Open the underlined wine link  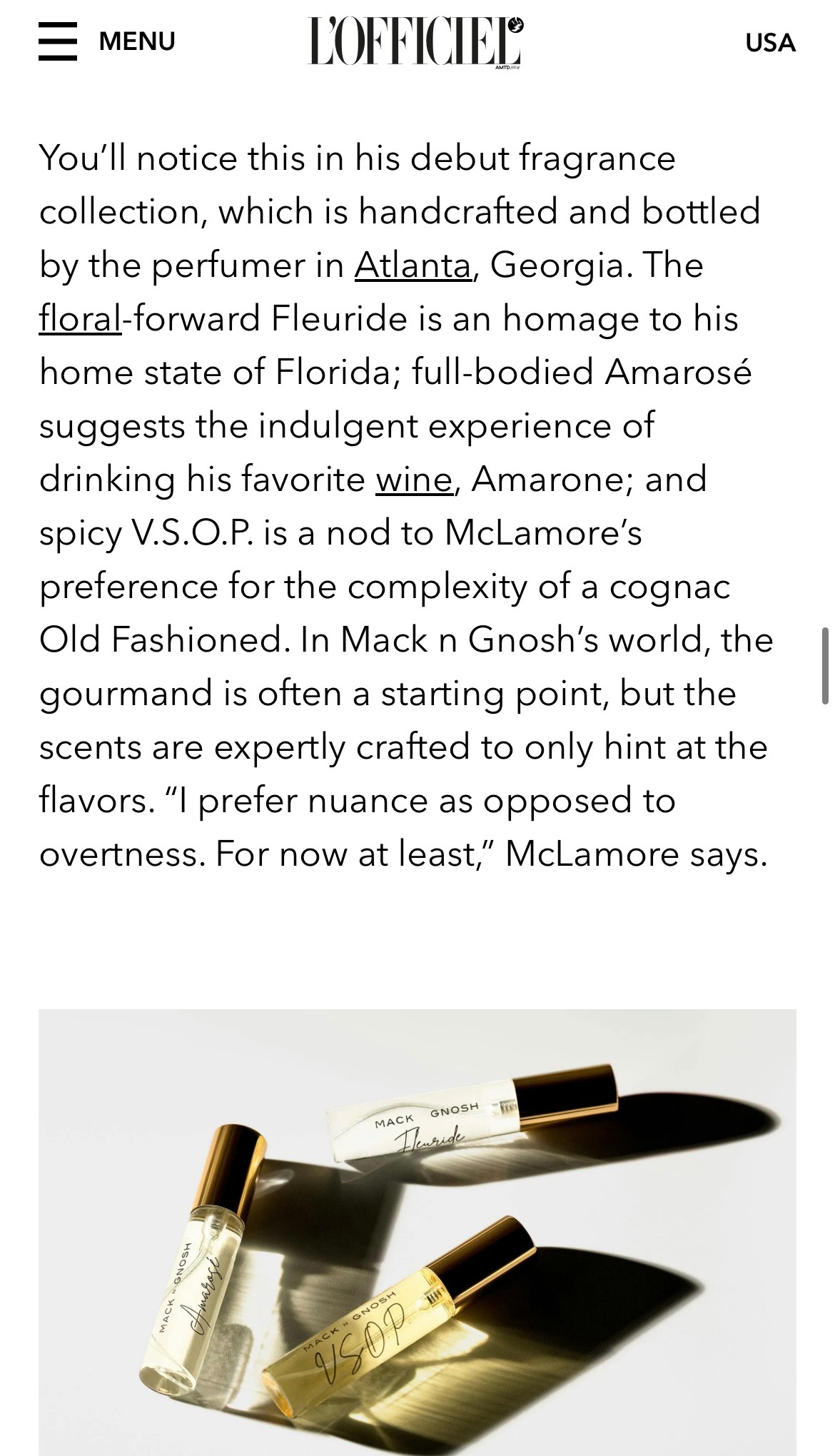click(x=414, y=479)
